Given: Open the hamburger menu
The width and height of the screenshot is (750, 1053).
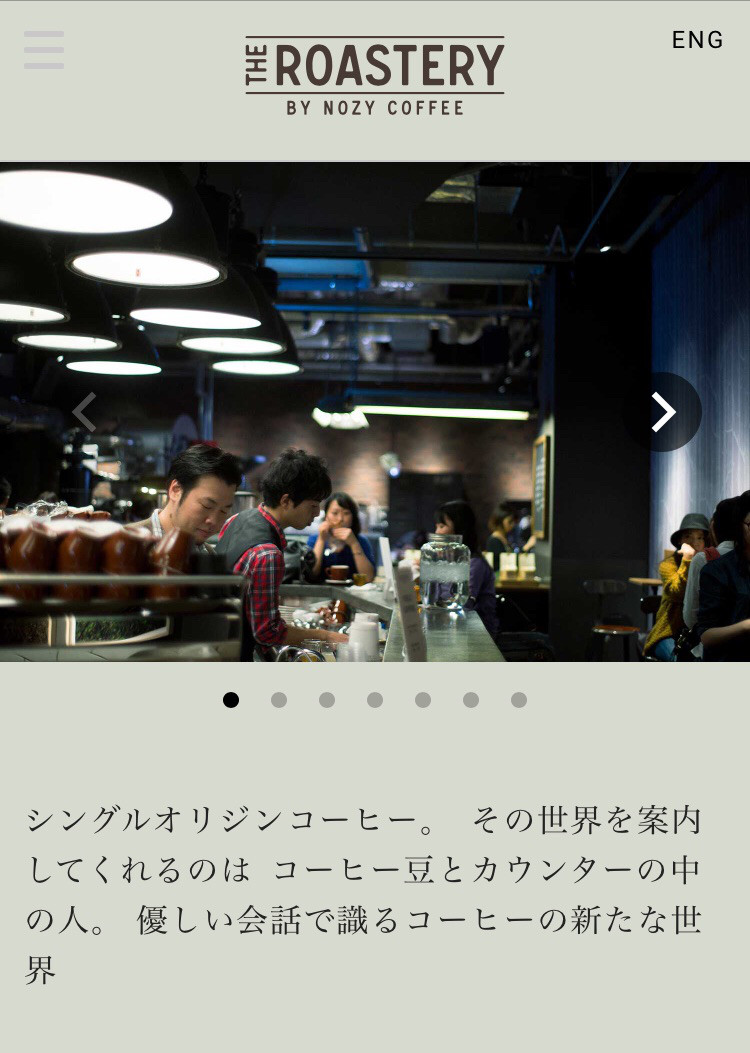Looking at the screenshot, I should [x=44, y=50].
